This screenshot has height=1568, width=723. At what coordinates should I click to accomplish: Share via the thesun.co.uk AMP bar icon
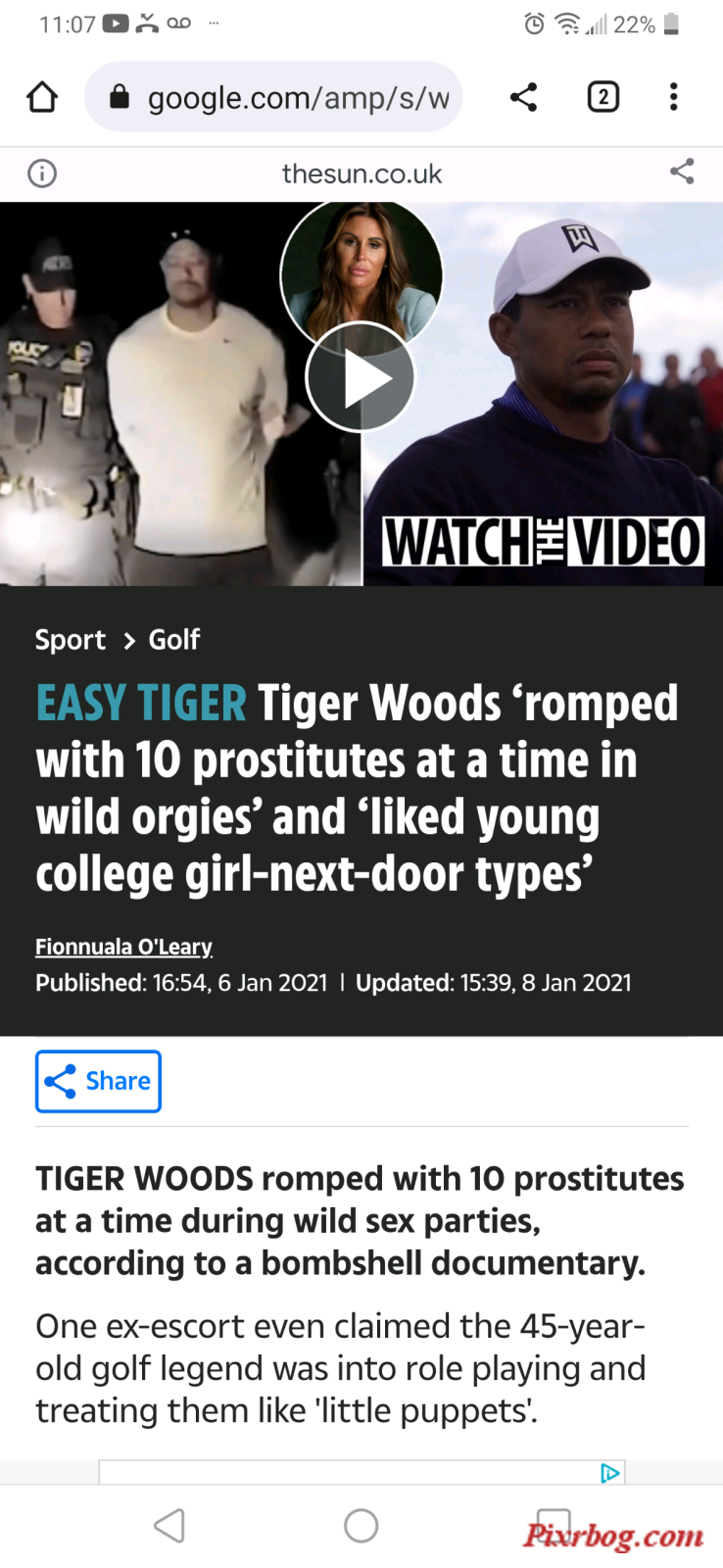(682, 171)
